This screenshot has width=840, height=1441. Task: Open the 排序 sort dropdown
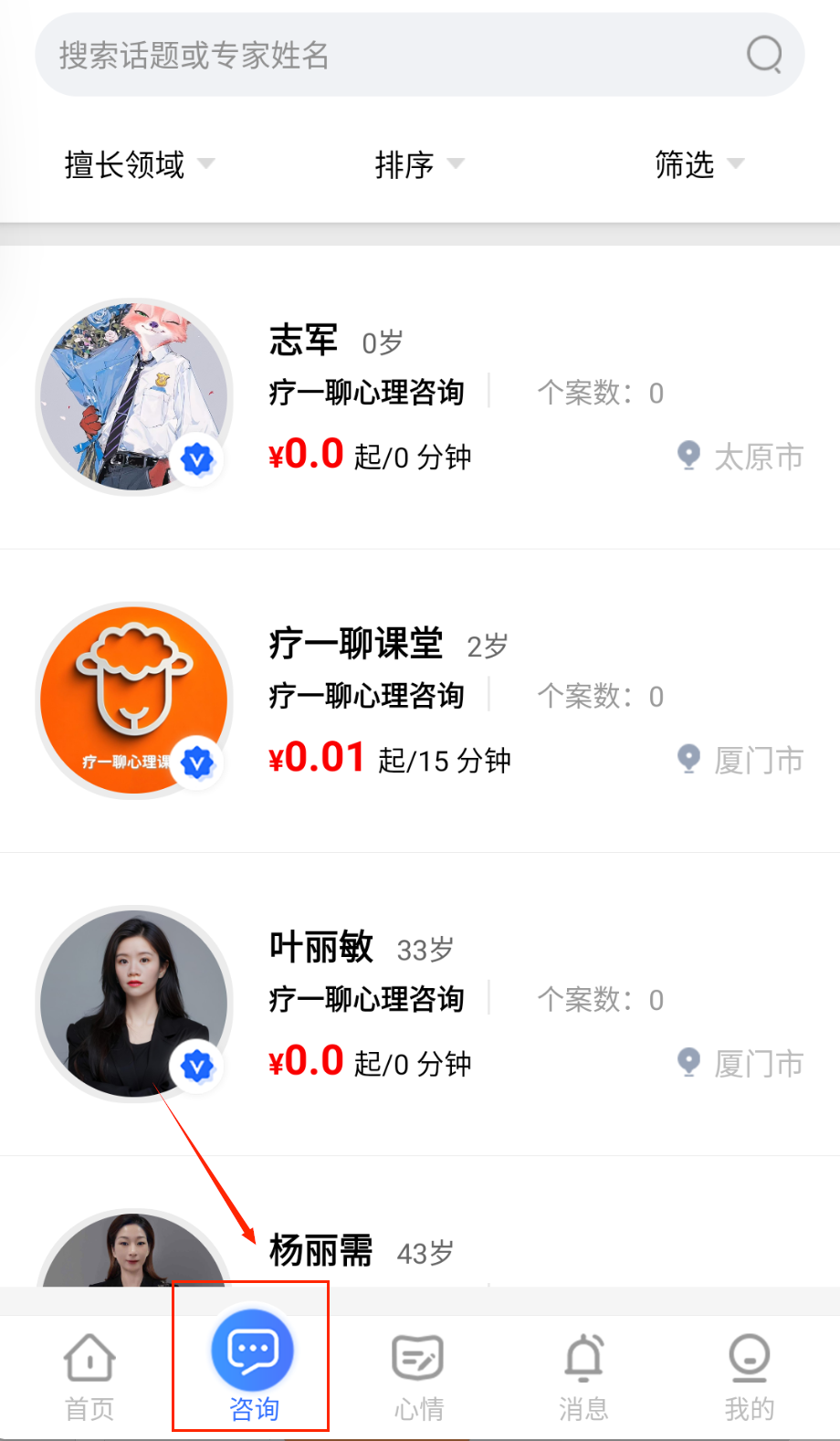pos(419,164)
